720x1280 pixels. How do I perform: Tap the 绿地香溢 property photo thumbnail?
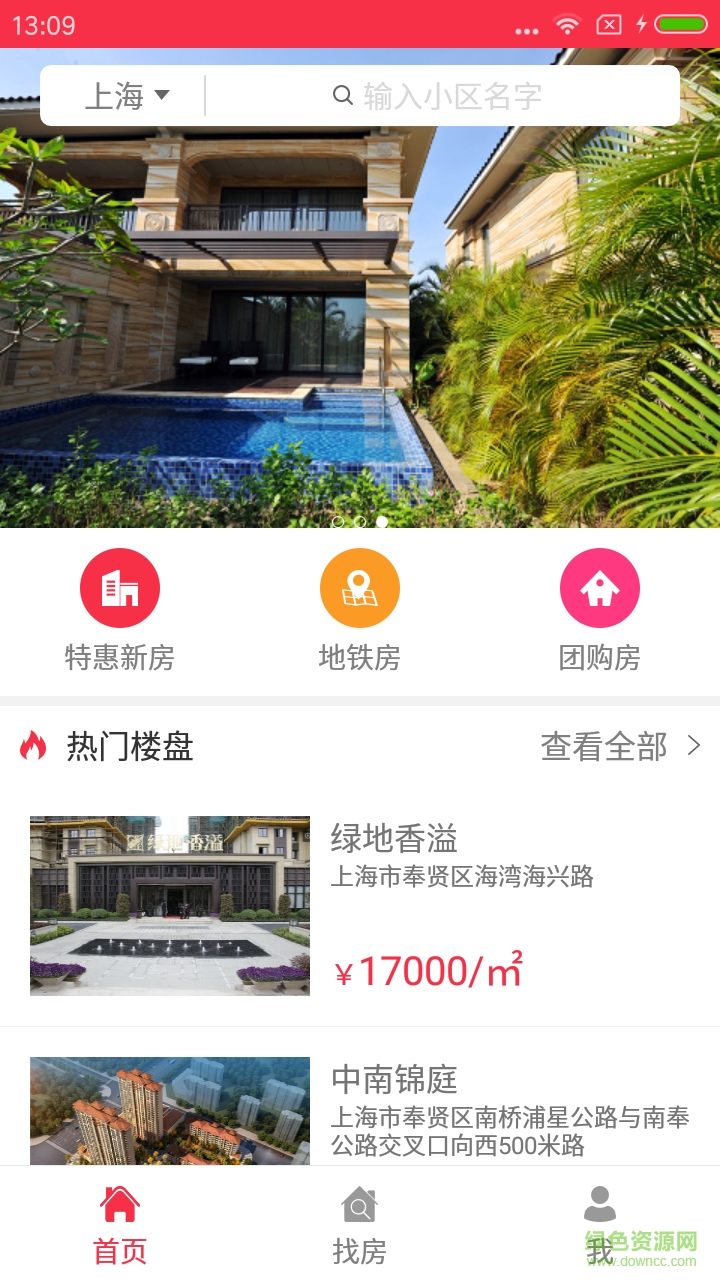click(x=169, y=906)
